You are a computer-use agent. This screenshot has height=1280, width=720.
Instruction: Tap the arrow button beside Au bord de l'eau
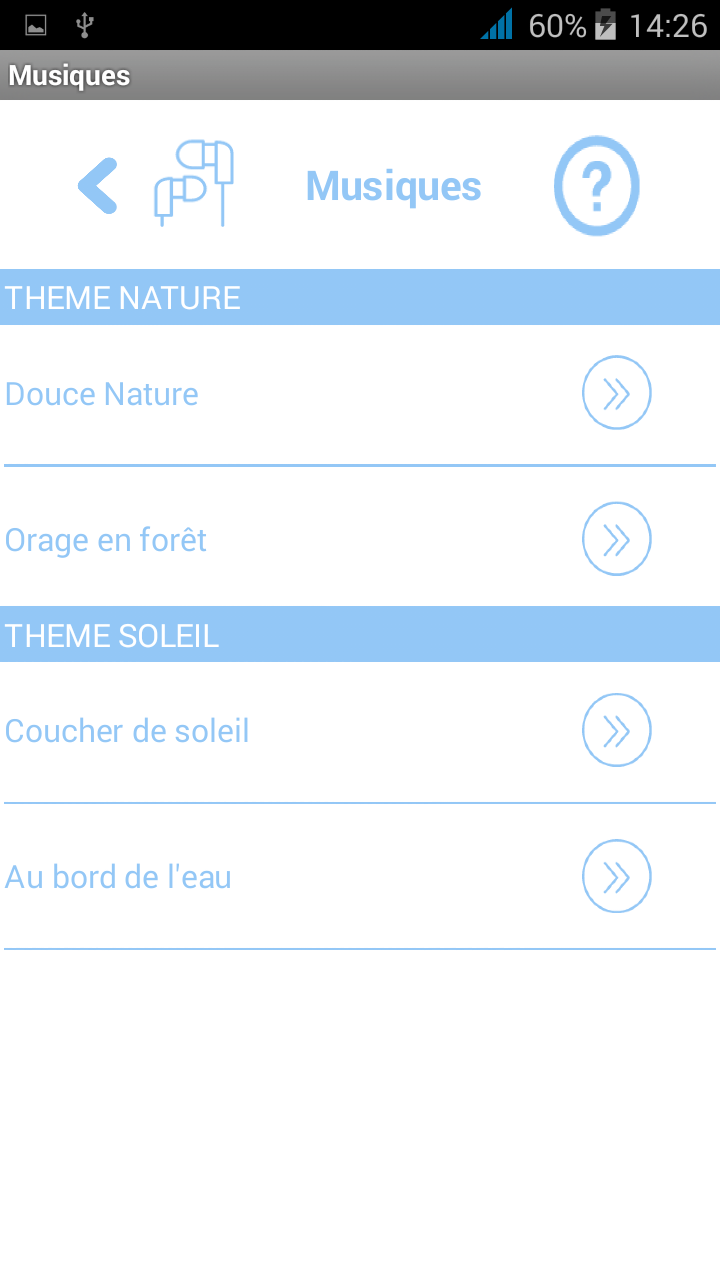617,876
